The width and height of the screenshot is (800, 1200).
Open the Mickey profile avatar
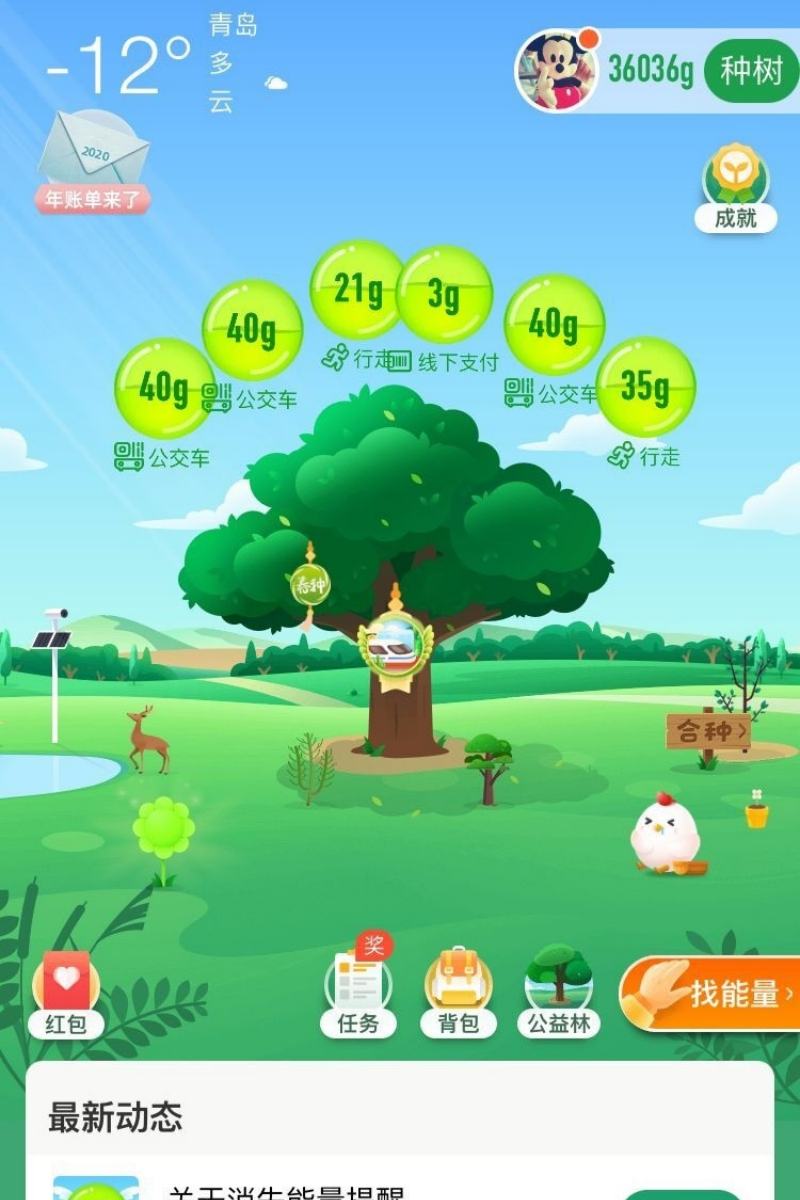[556, 71]
